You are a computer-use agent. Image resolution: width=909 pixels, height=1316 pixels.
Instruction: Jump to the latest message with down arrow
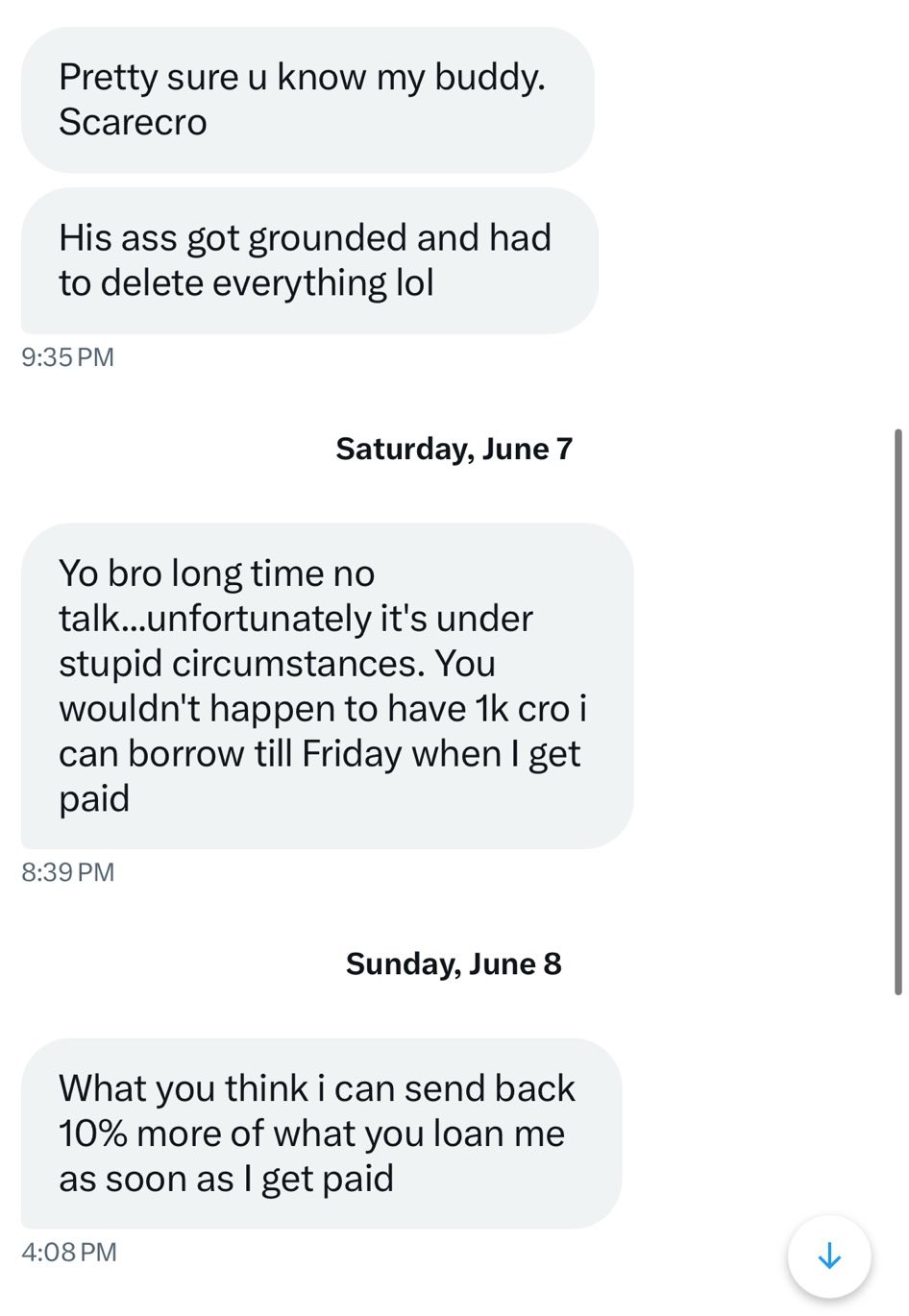click(x=828, y=1255)
